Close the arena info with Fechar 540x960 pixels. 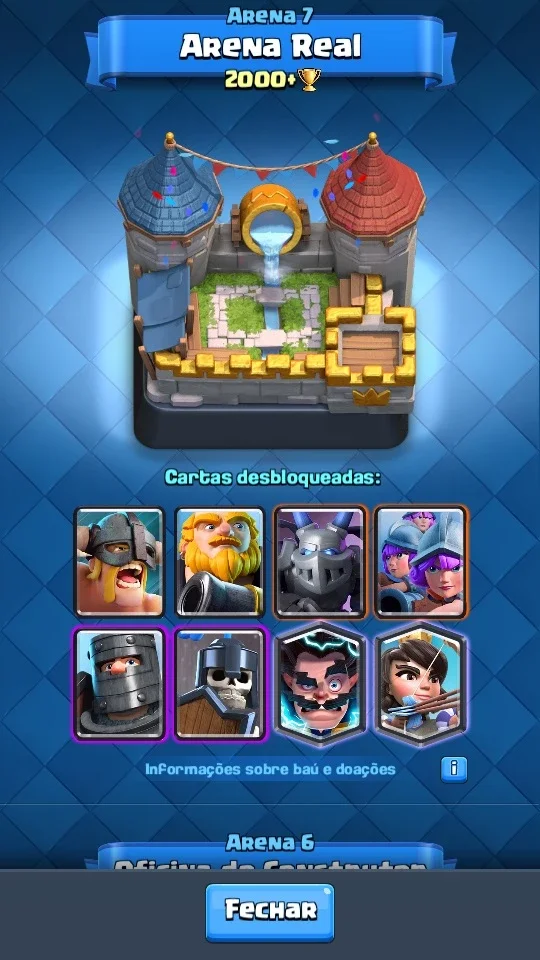(x=269, y=912)
